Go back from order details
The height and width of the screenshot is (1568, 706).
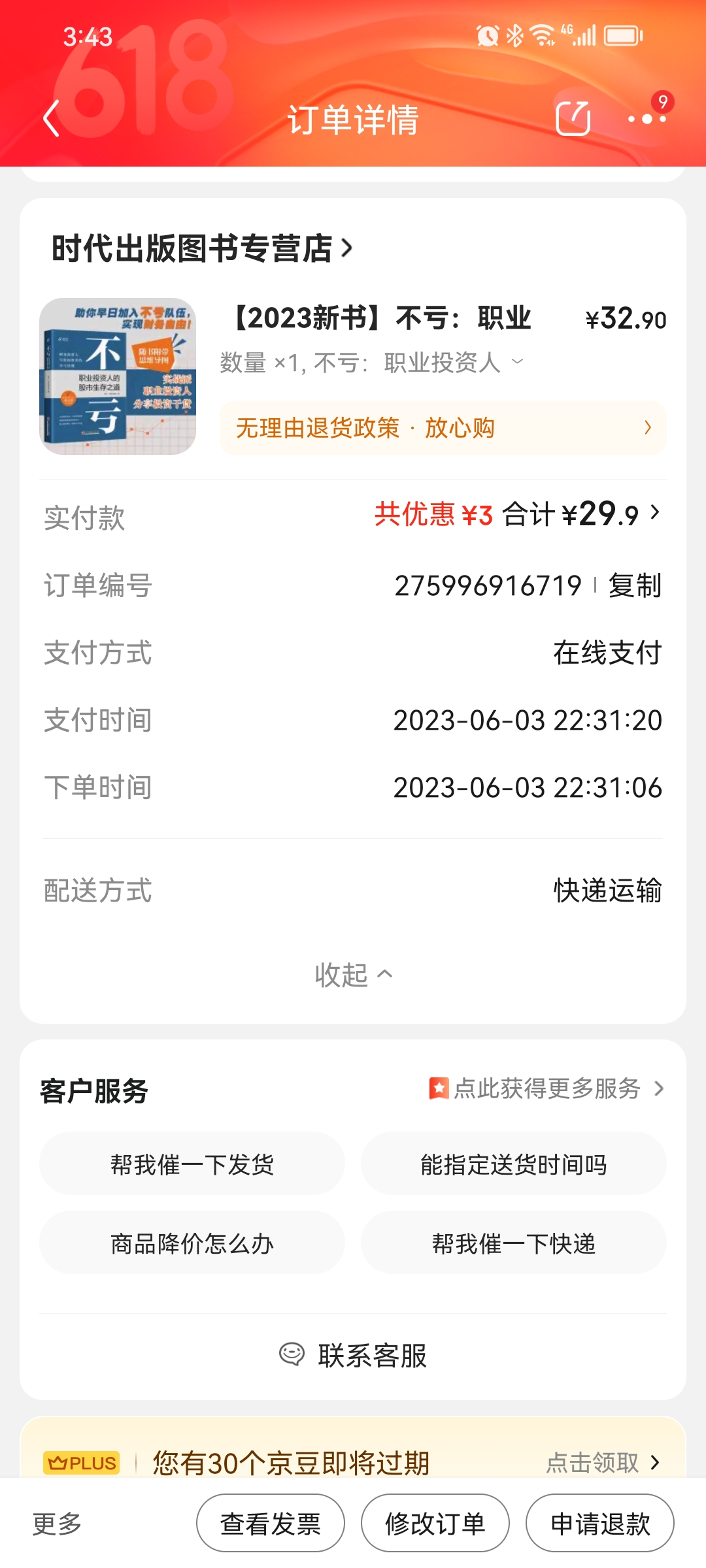(51, 119)
